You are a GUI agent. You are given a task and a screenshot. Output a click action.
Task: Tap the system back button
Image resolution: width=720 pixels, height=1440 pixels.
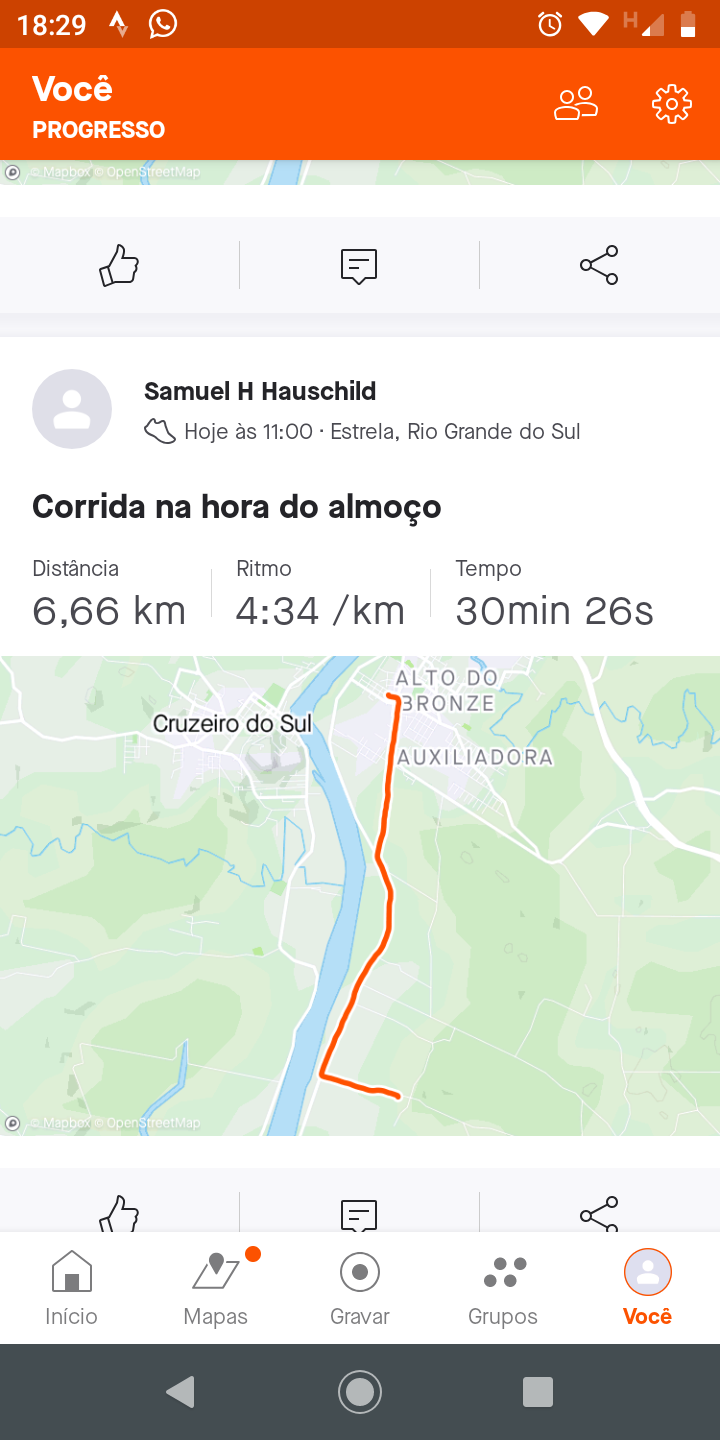(180, 1392)
